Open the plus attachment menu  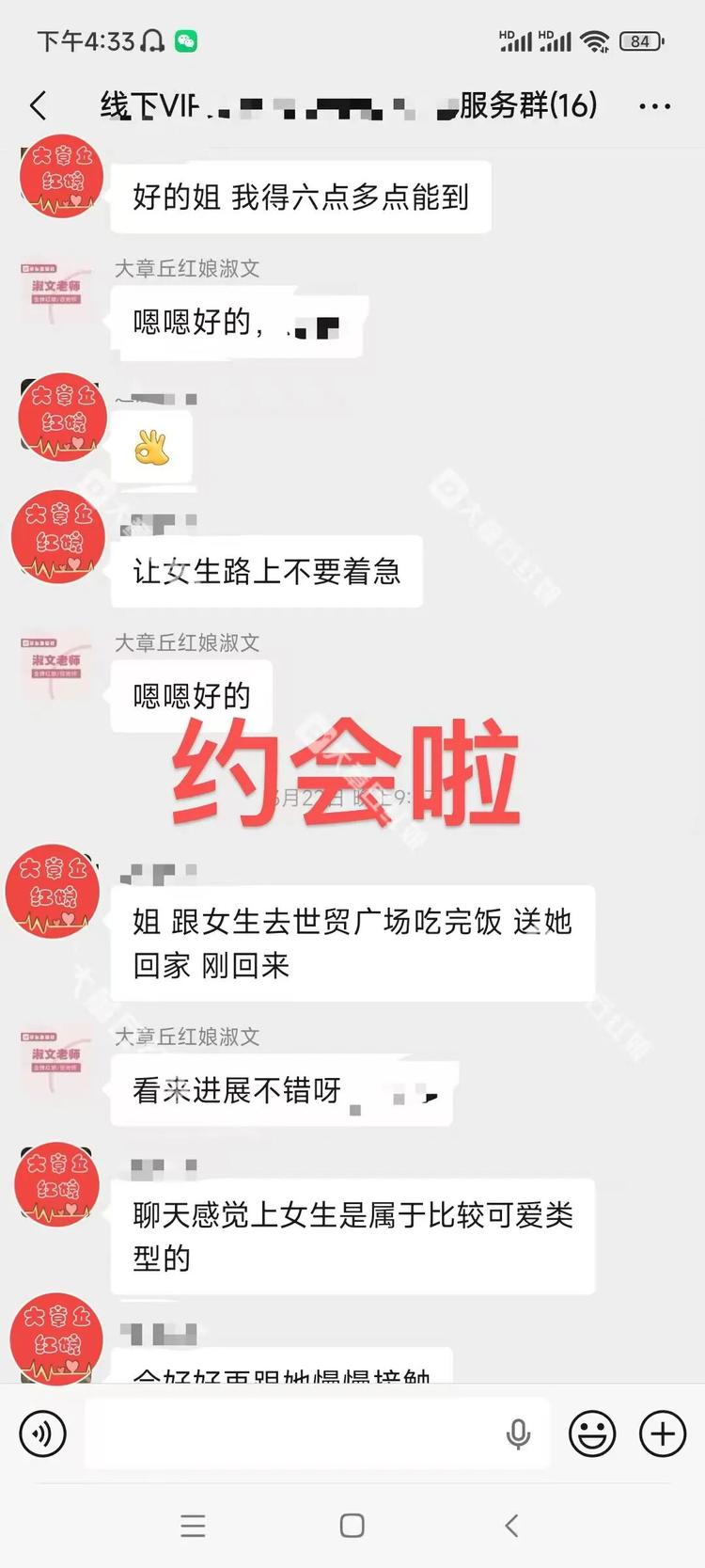pyautogui.click(x=663, y=1433)
